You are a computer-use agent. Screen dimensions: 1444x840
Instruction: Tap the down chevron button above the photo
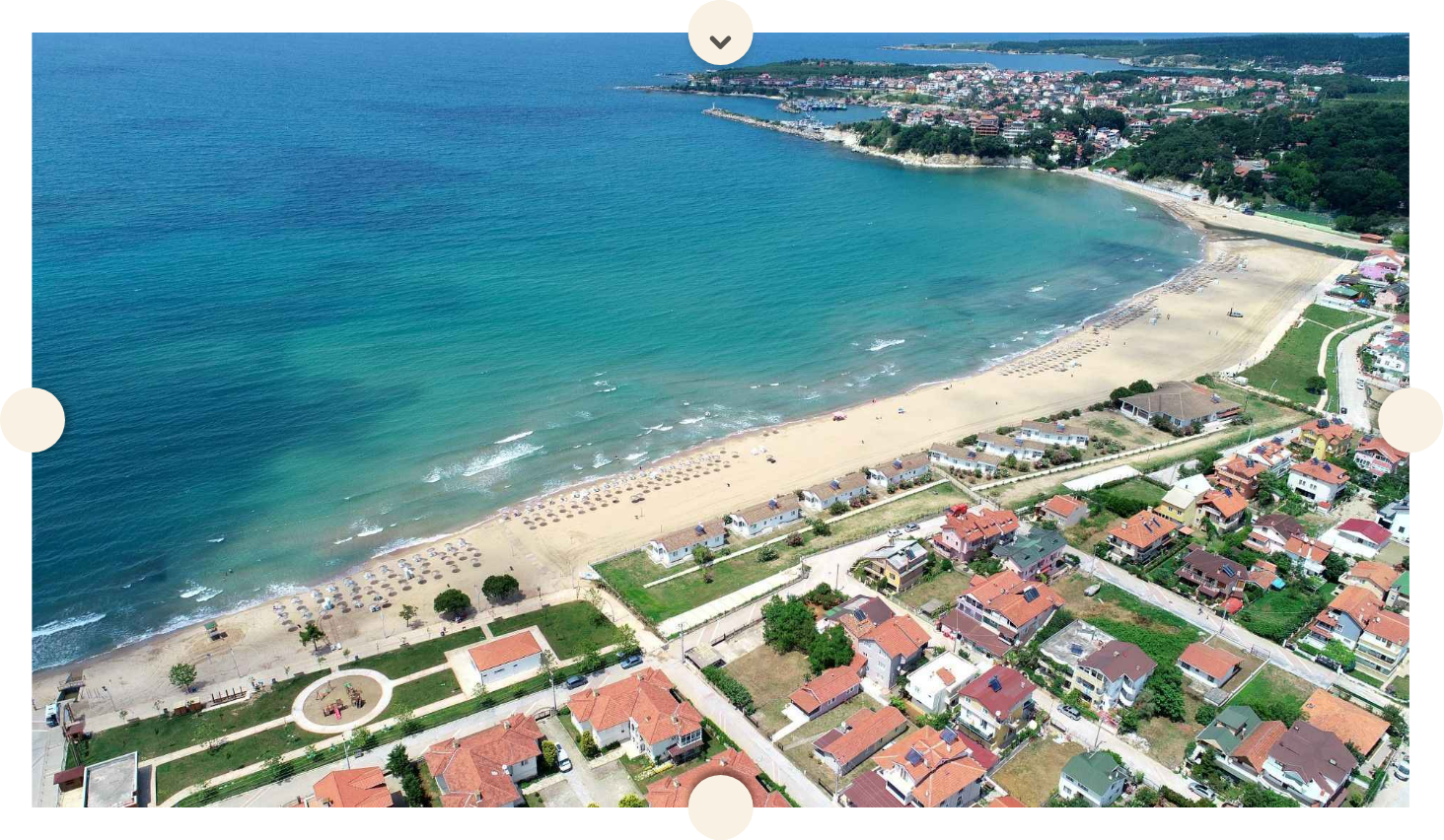(720, 34)
